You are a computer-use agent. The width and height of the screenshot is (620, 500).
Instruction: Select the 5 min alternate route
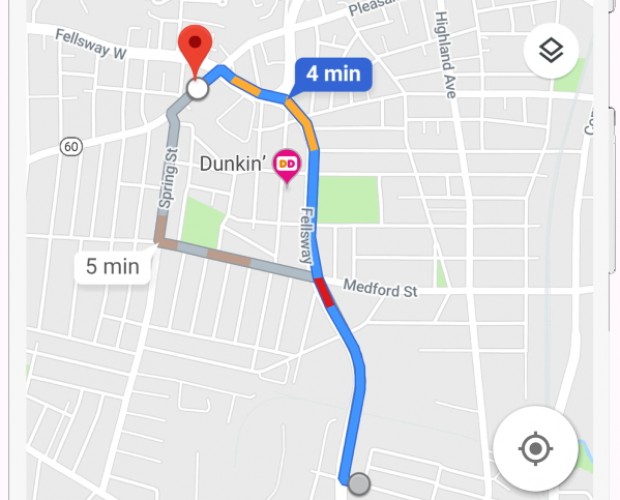(112, 266)
